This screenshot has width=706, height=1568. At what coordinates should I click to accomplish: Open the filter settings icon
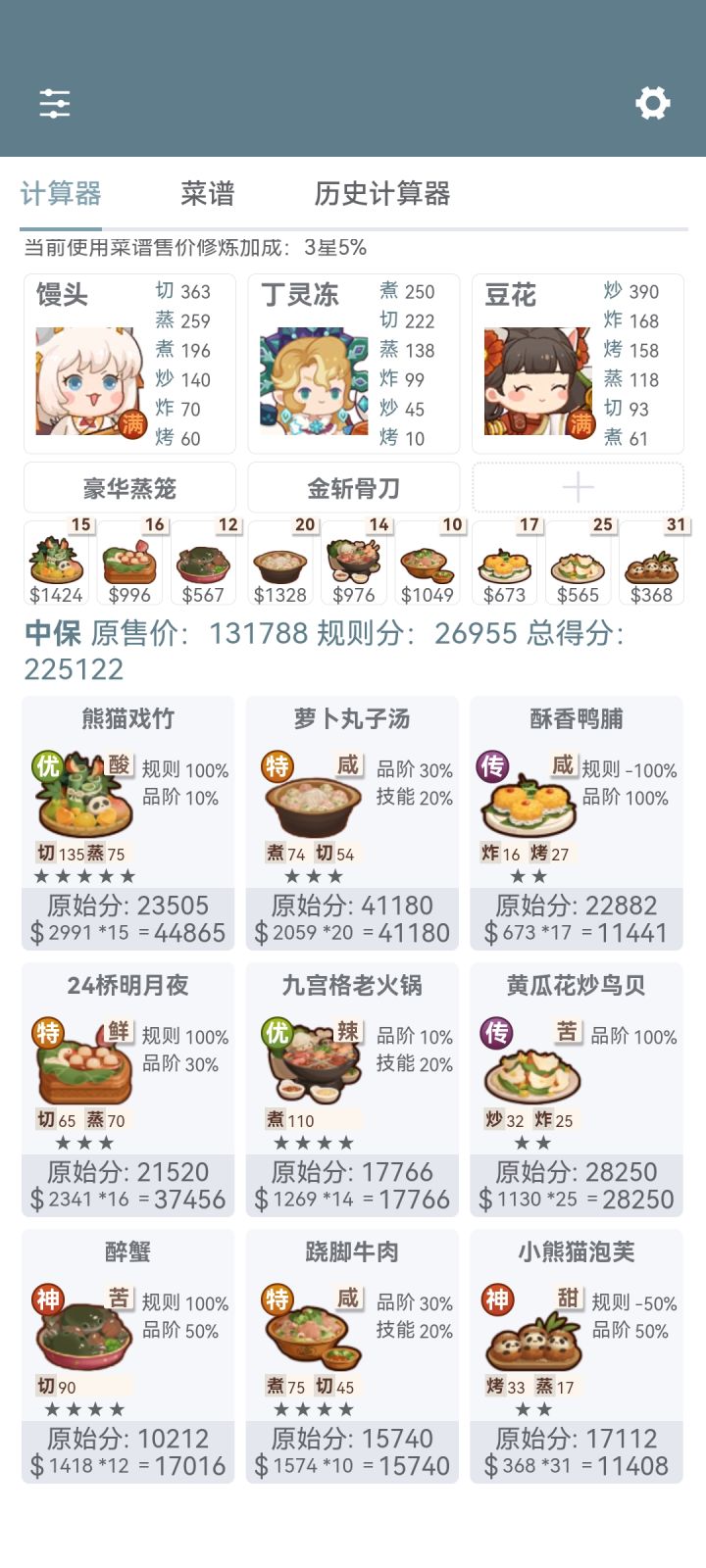[55, 103]
